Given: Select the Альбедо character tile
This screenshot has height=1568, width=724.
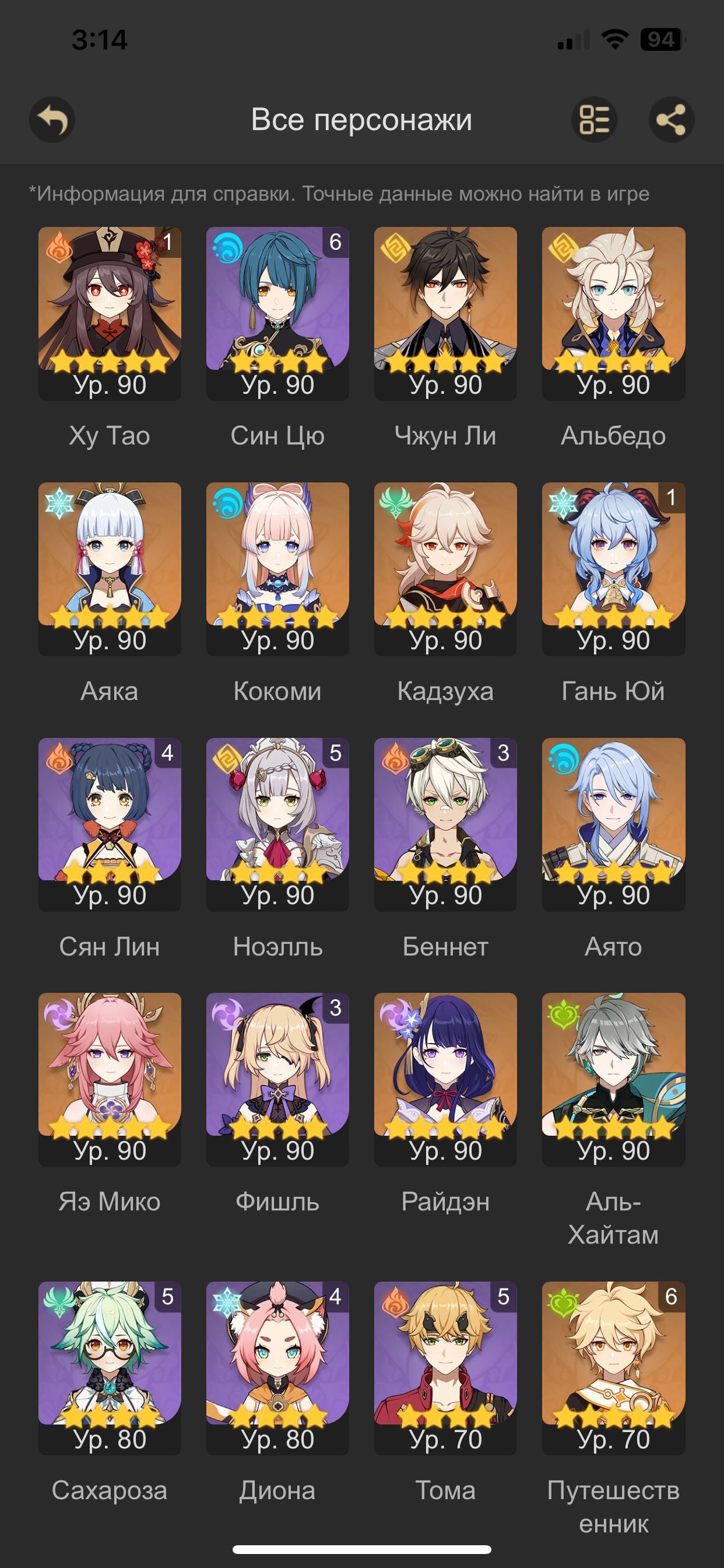Looking at the screenshot, I should tap(613, 313).
